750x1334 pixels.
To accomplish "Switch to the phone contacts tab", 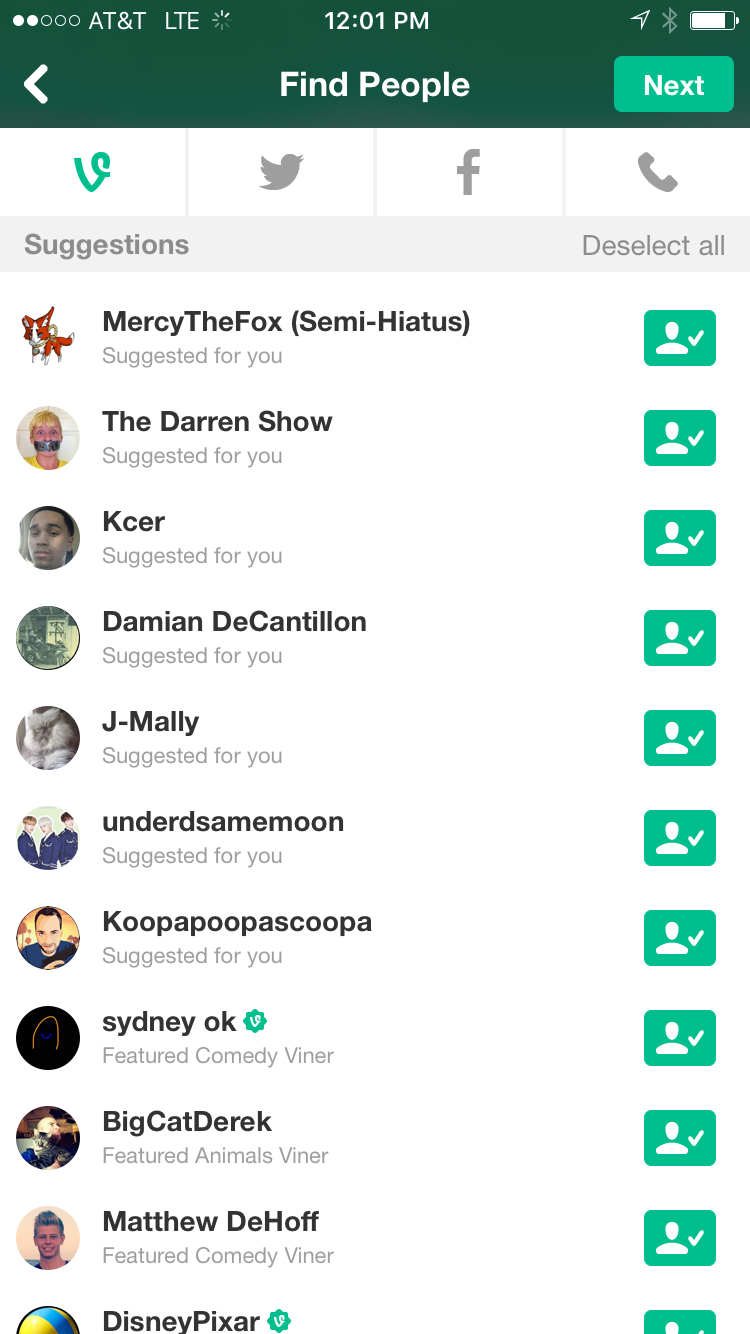I will click(657, 172).
